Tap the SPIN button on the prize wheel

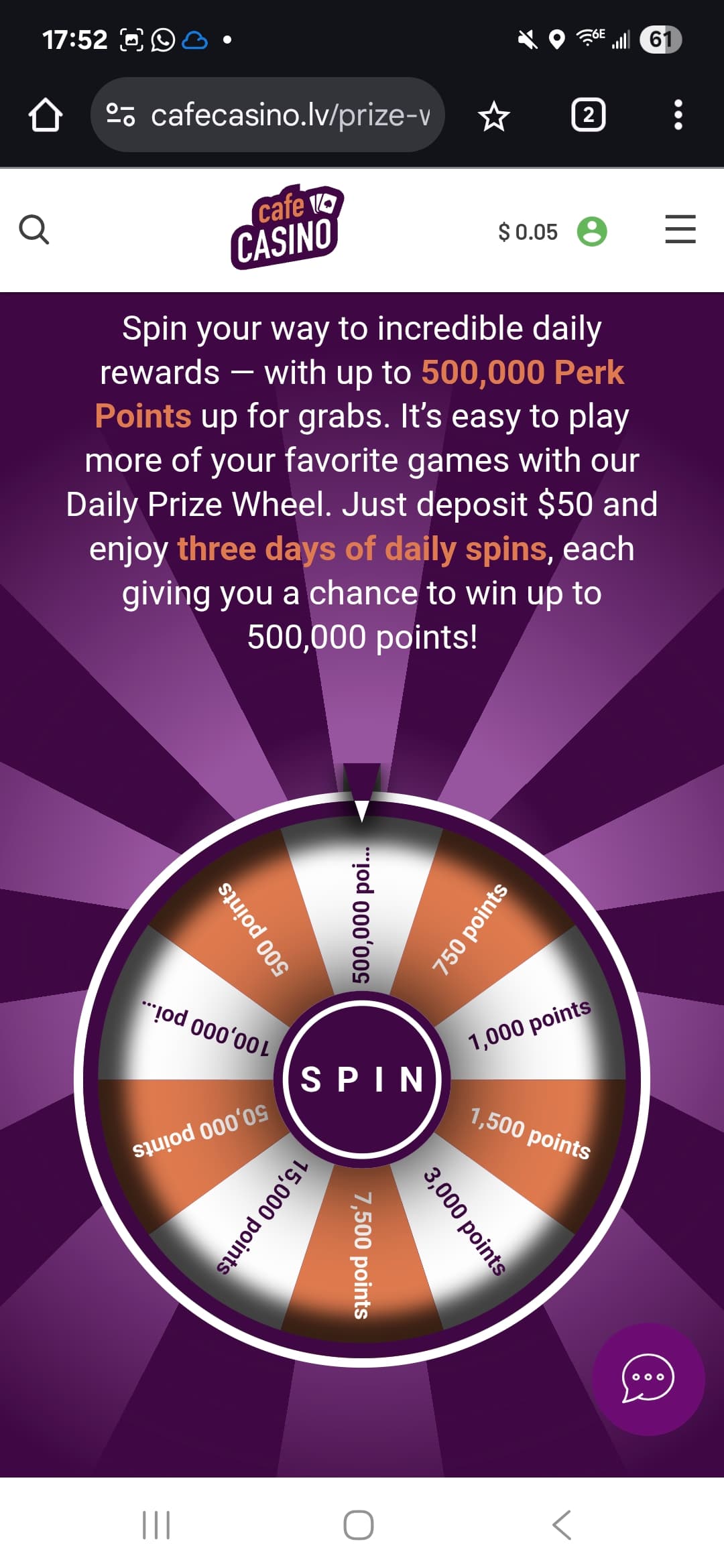pyautogui.click(x=362, y=1080)
